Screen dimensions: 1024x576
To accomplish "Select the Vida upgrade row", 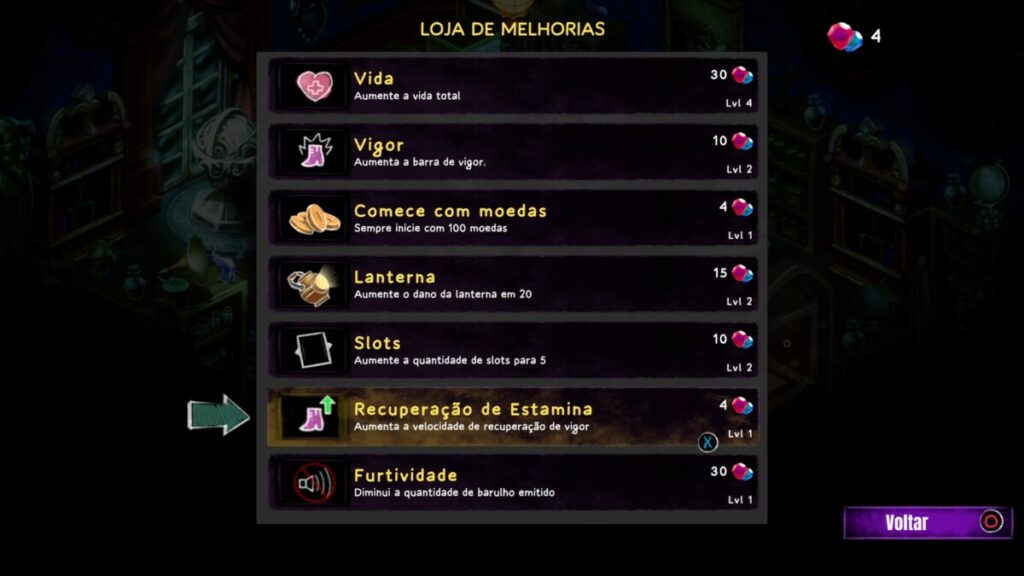I will point(512,86).
